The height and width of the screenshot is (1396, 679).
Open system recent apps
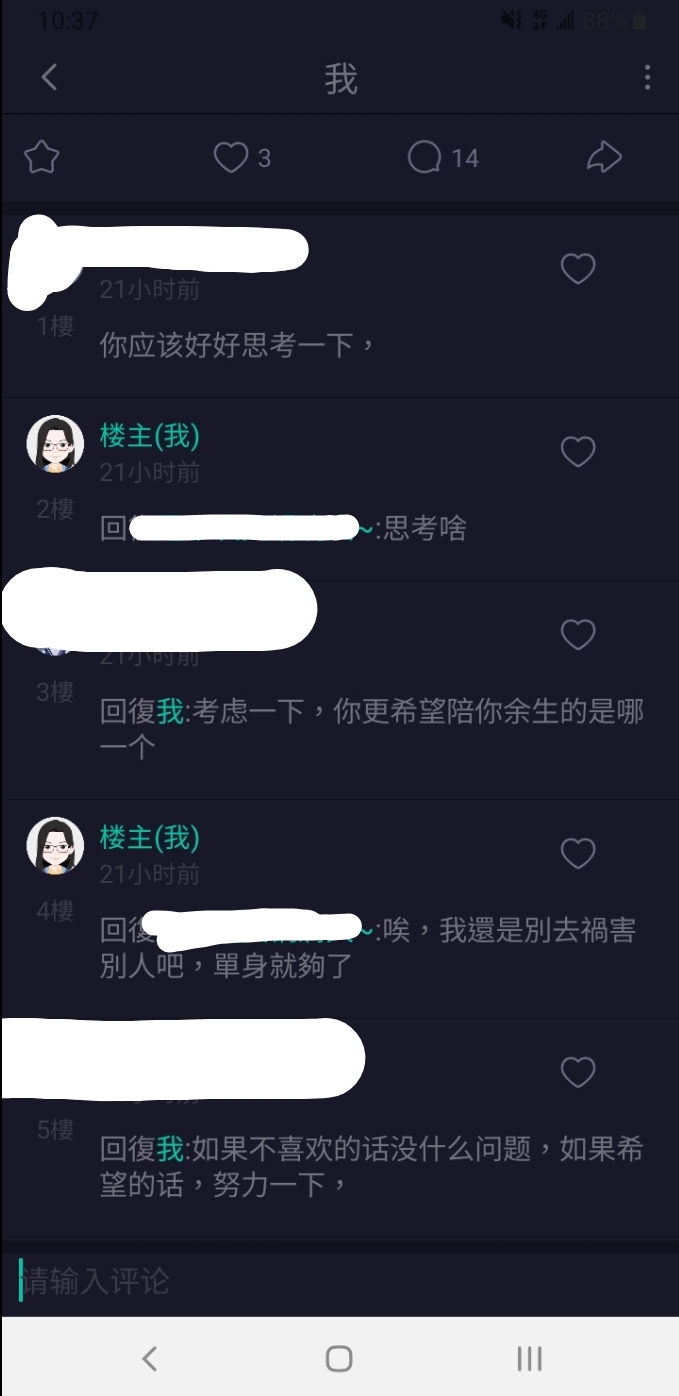tap(529, 1358)
